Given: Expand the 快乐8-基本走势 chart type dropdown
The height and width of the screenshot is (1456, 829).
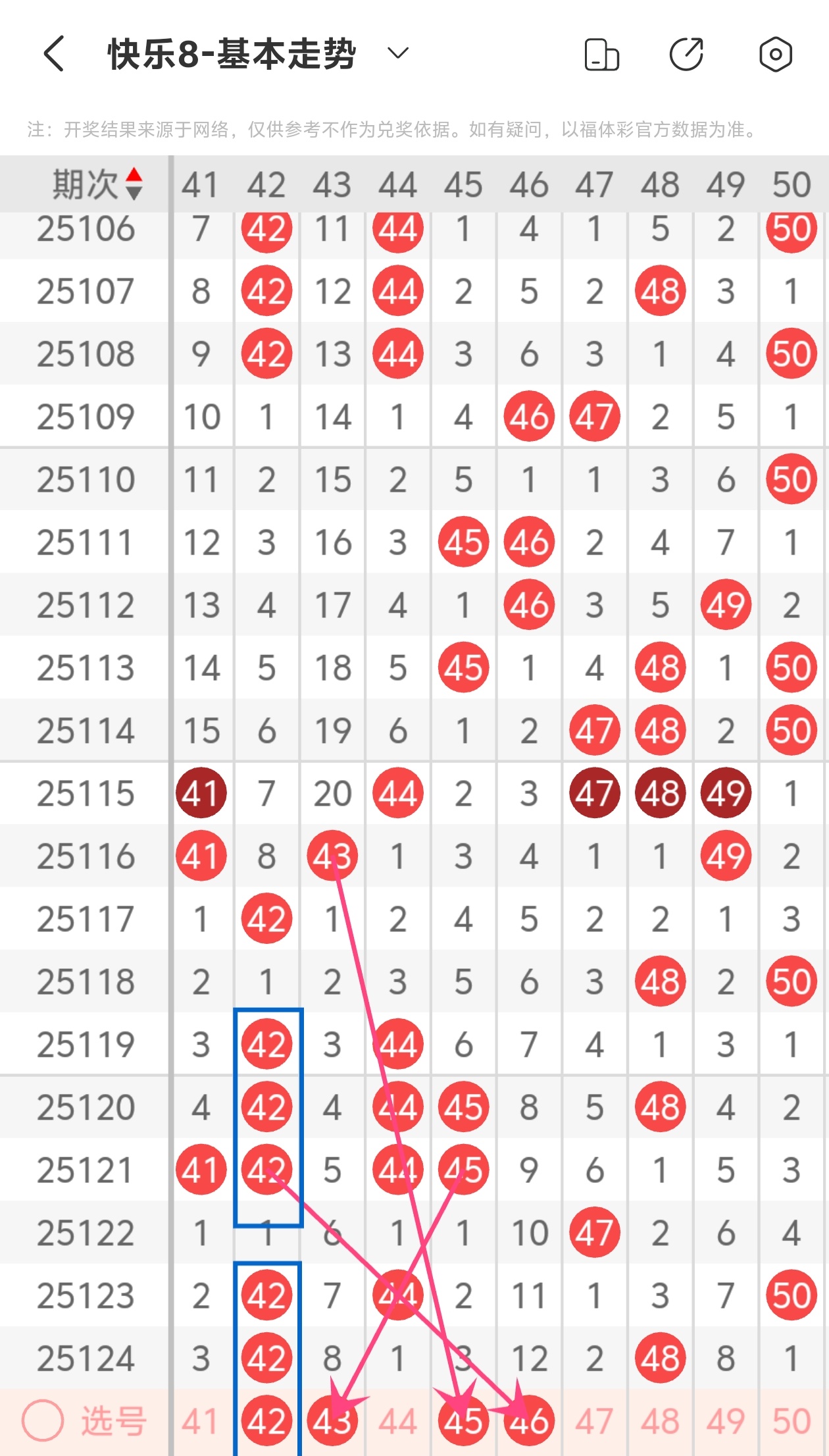Looking at the screenshot, I should point(398,53).
